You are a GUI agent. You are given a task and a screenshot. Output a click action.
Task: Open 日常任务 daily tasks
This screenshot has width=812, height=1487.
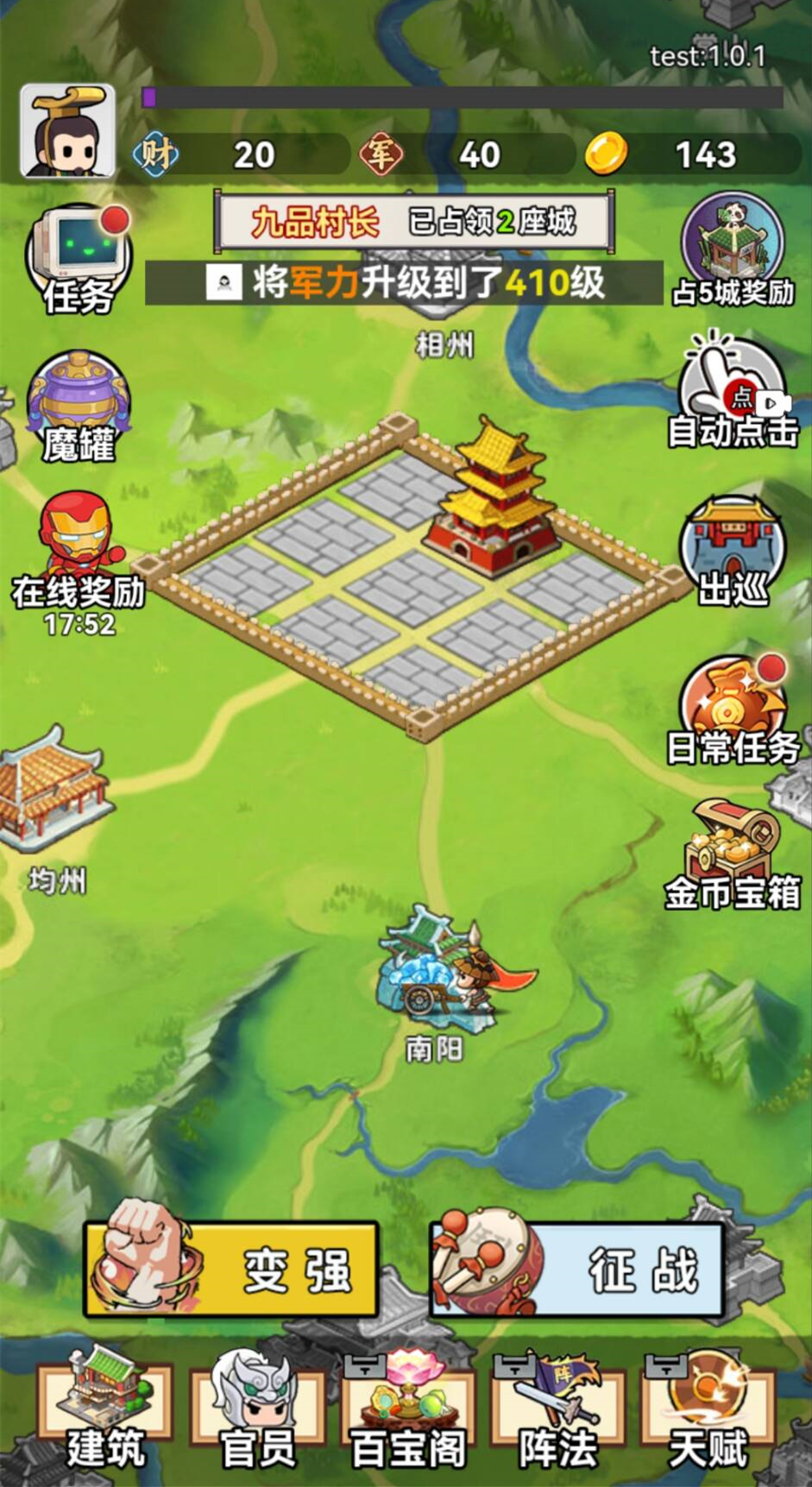[x=733, y=709]
